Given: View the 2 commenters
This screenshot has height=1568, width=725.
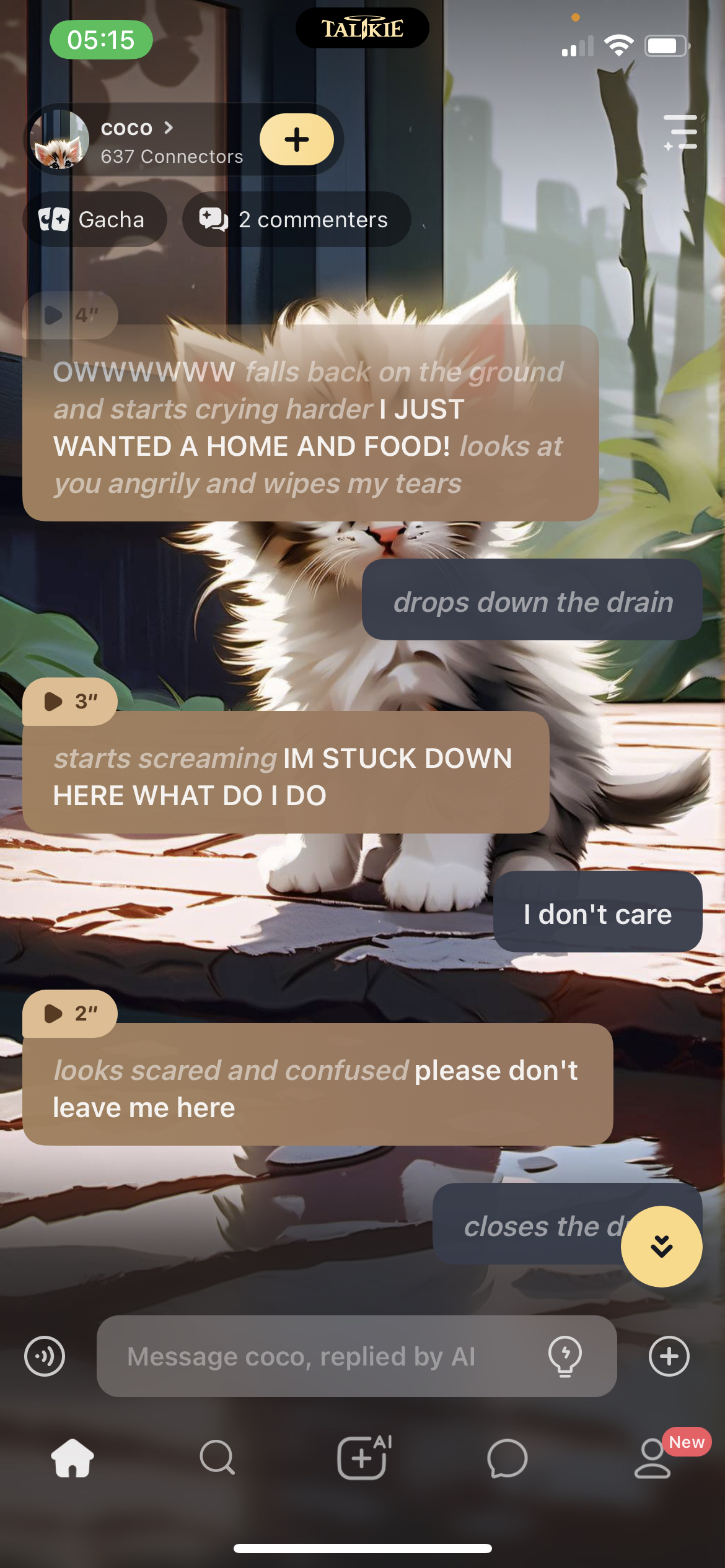Looking at the screenshot, I should pyautogui.click(x=296, y=219).
